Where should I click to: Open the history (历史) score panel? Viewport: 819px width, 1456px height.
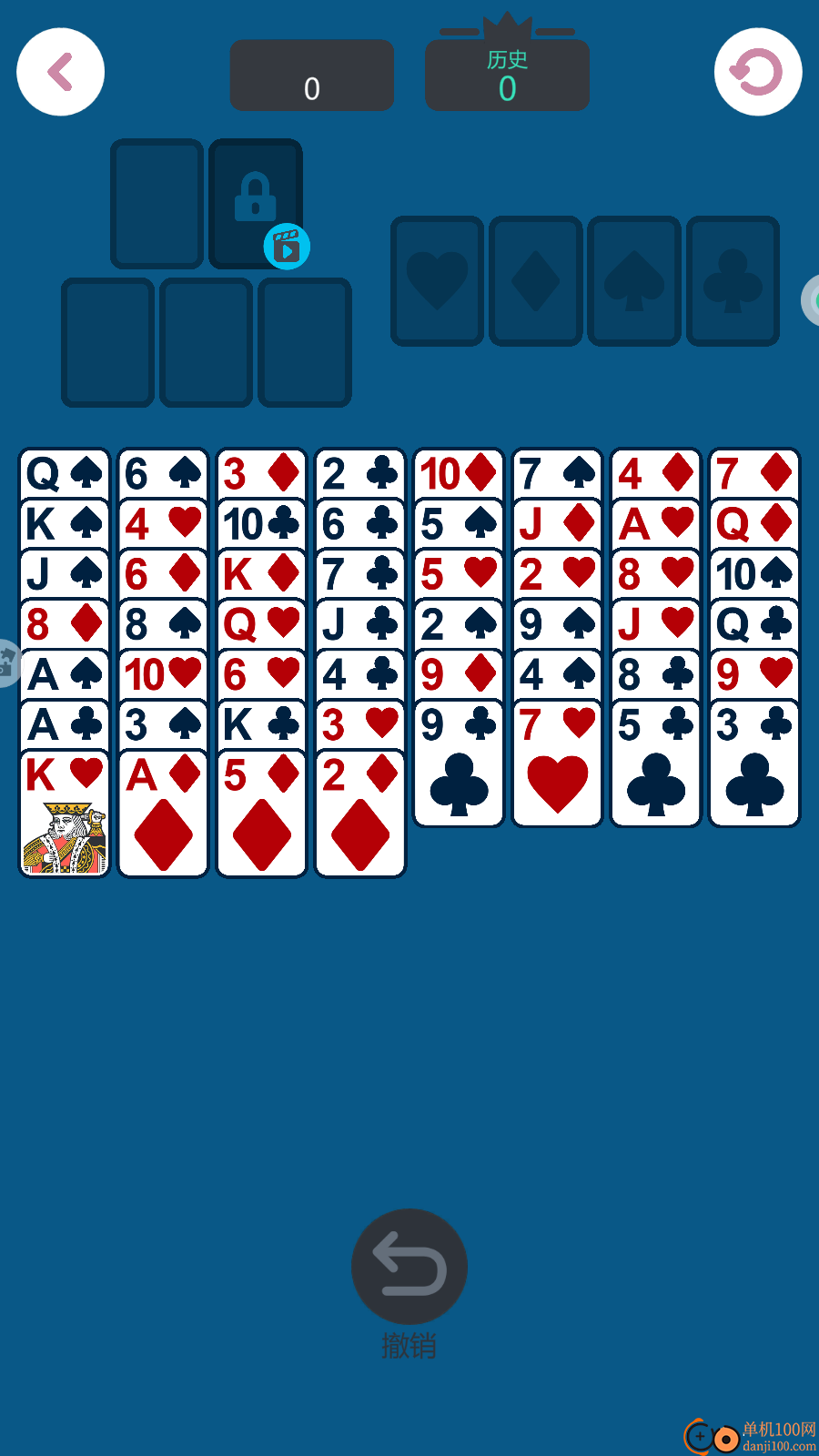coord(507,76)
